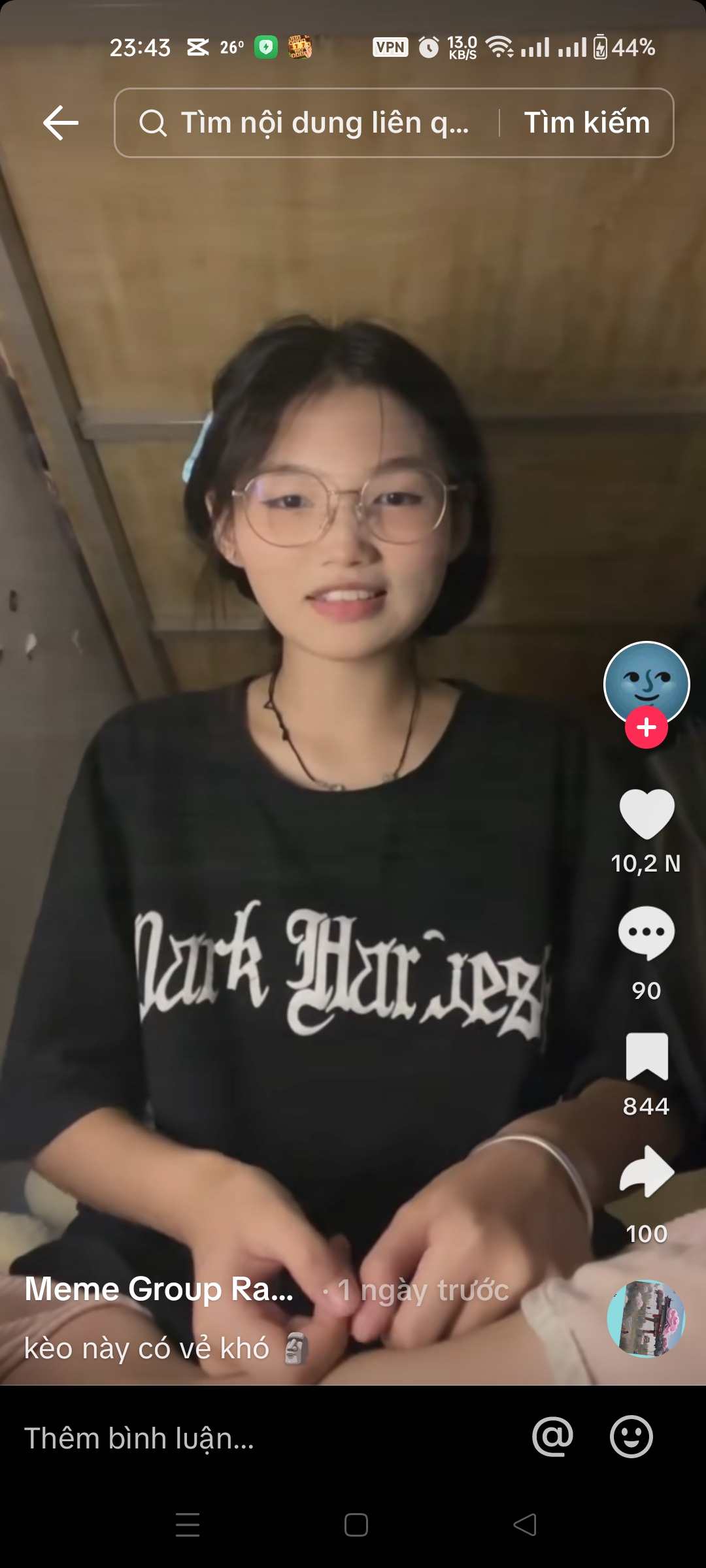Viewport: 706px width, 1568px height.
Task: Open the spinning sound disc
Action: tap(646, 1318)
